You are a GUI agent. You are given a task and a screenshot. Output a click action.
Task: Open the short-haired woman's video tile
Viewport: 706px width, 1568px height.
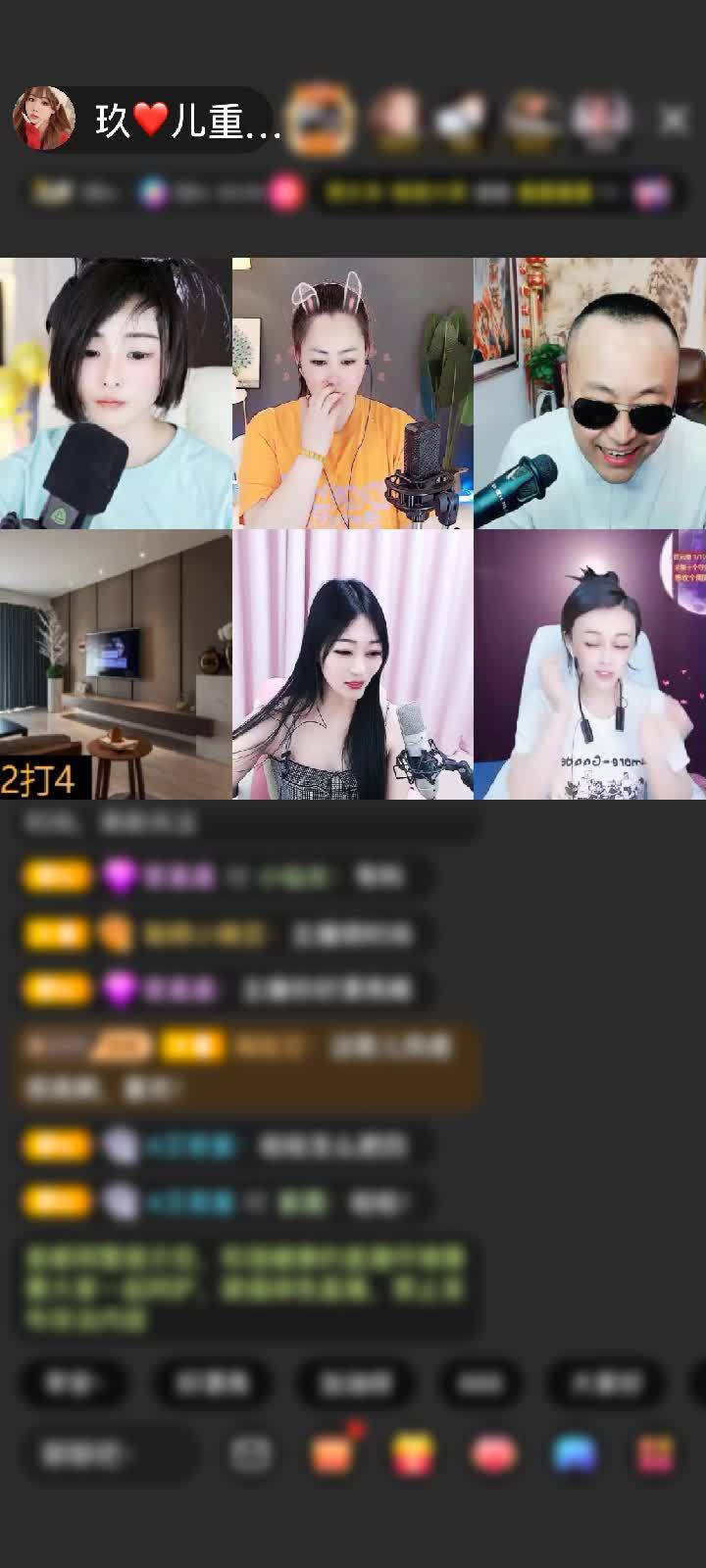115,393
